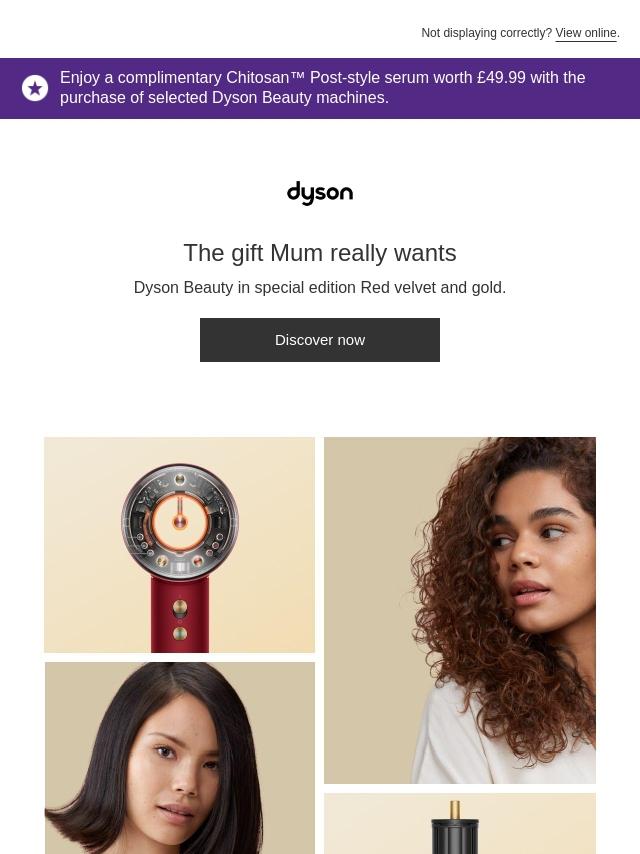Viewport: 640px width, 854px height.
Task: Open the Chitosan serum offer banner
Action: click(x=320, y=88)
